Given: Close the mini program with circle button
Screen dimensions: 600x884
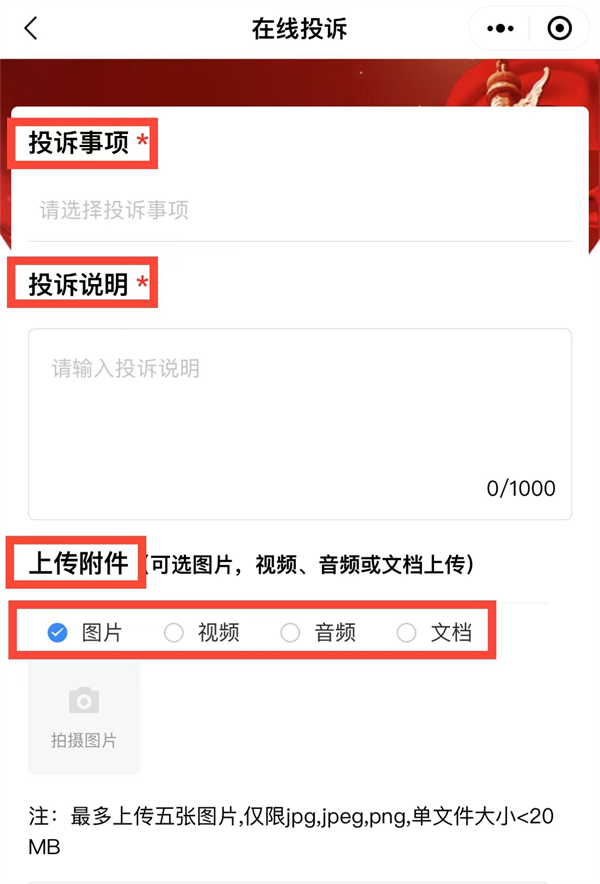Looking at the screenshot, I should tap(560, 29).
